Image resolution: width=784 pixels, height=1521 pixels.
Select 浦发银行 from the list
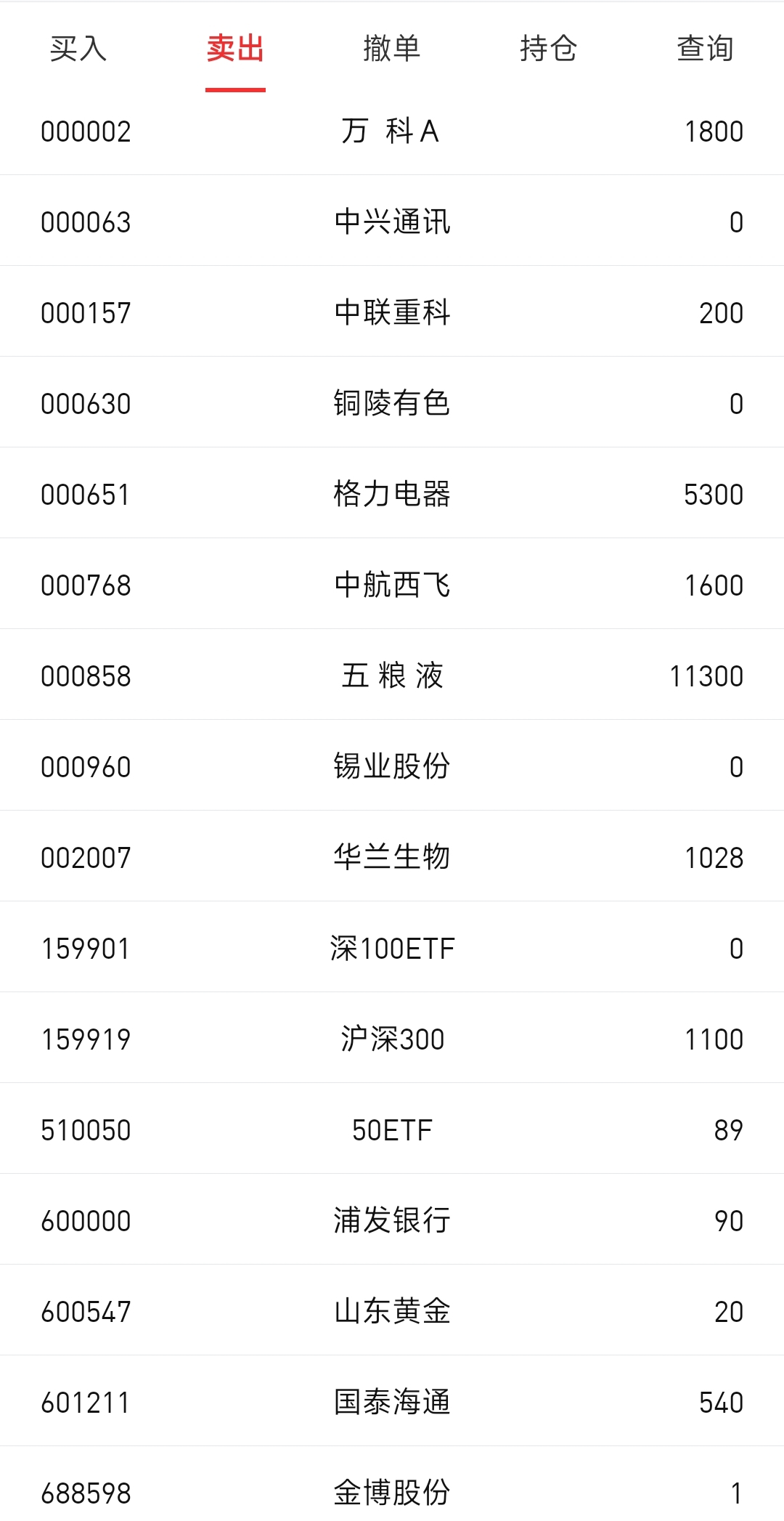392,1221
